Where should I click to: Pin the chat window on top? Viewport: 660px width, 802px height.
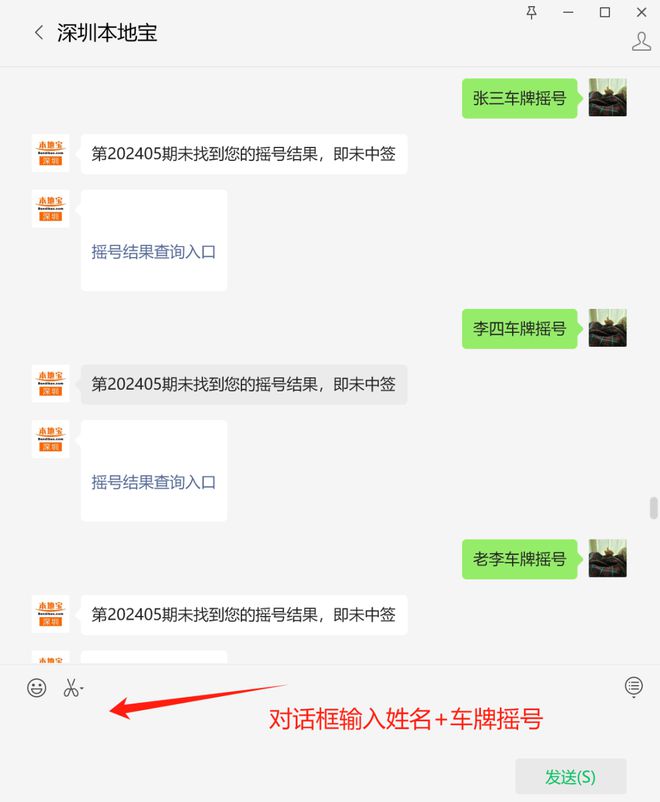point(531,12)
